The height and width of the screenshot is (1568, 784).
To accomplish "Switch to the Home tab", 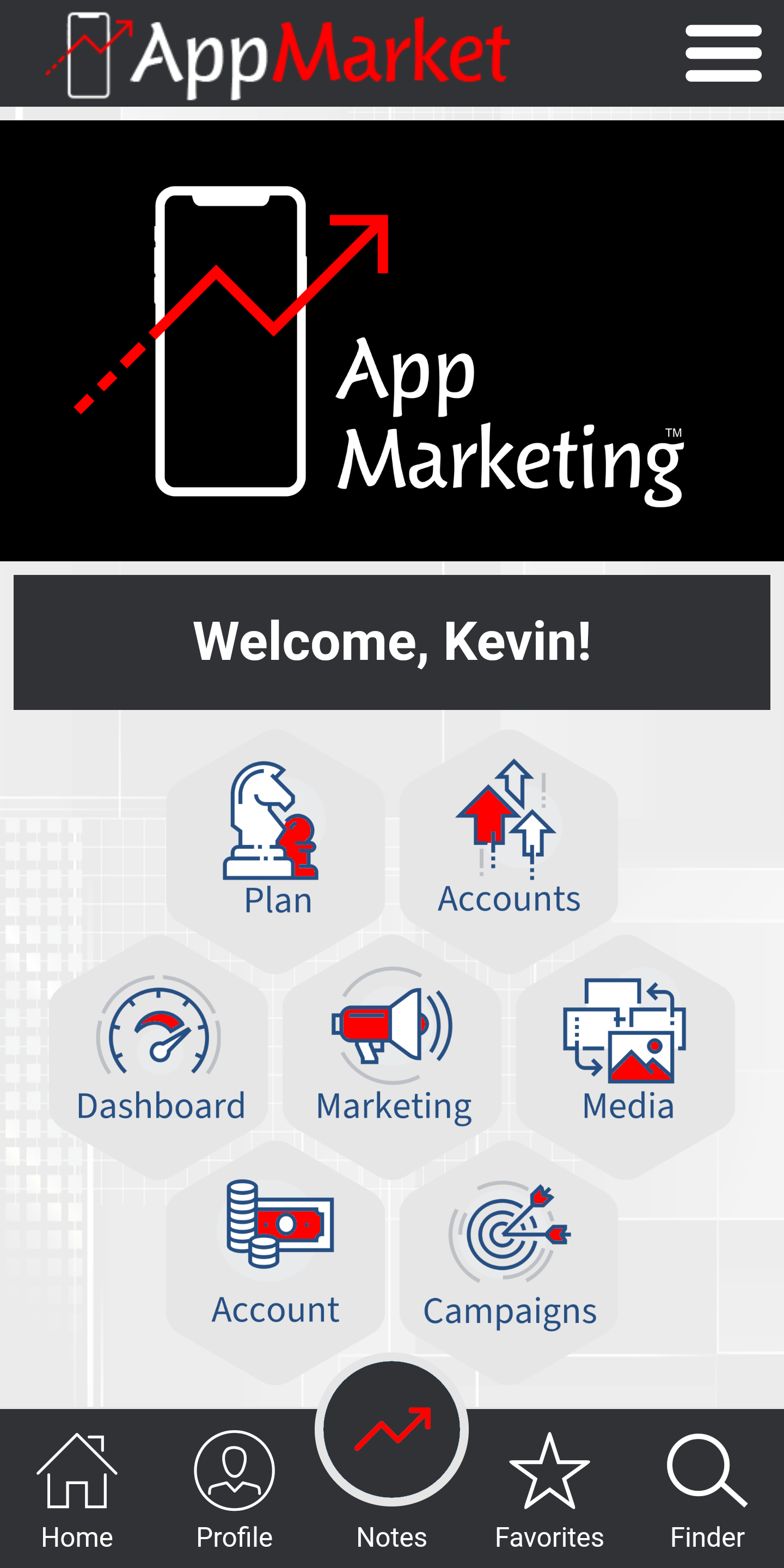I will (x=77, y=1491).
